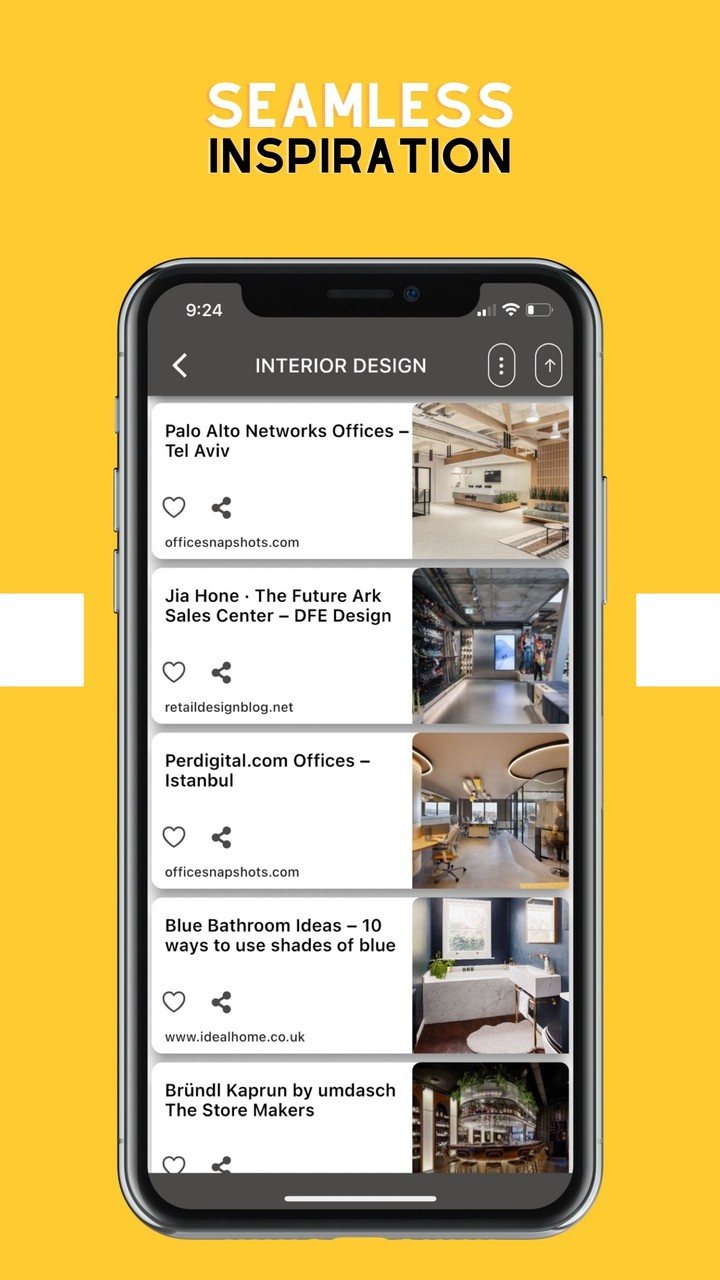
Task: Share the Perdigital.com Offices article
Action: pyautogui.click(x=221, y=837)
